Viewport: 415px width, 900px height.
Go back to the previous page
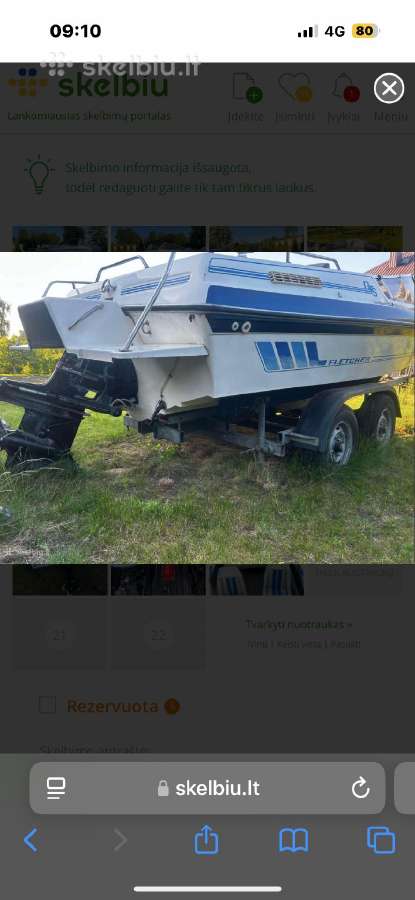click(30, 840)
